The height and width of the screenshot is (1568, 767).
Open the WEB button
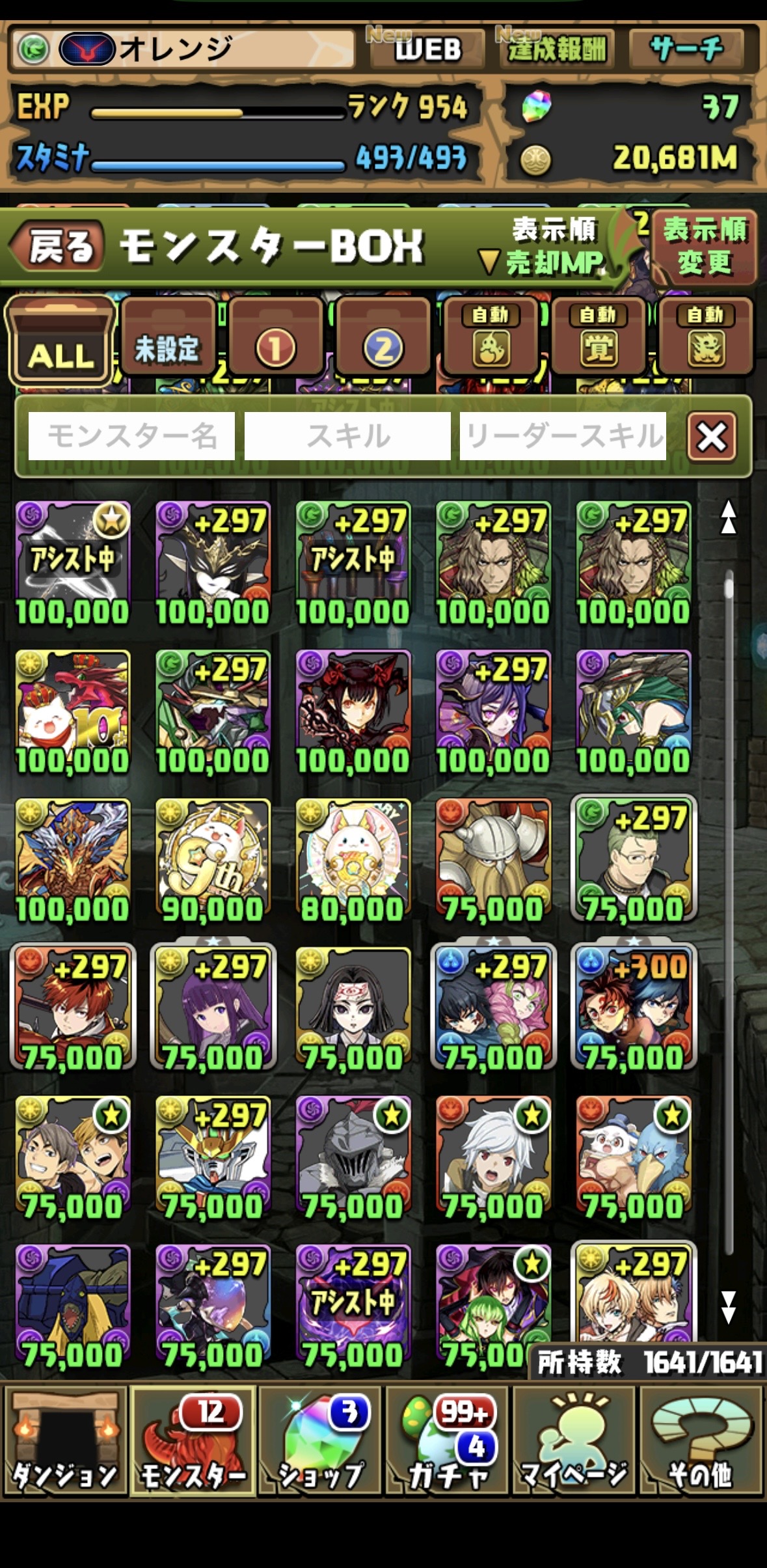[427, 49]
